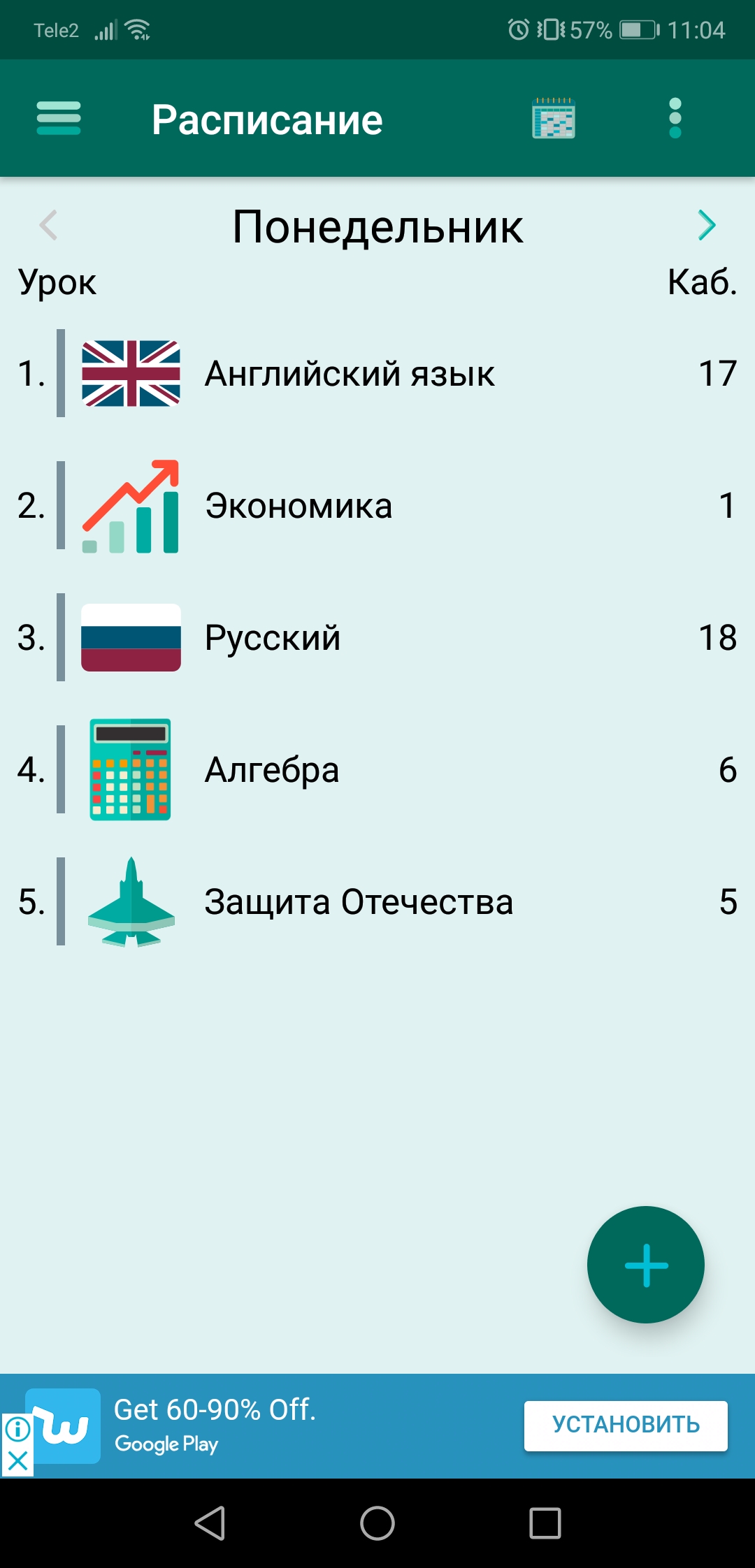Return to the home screen

point(377,1523)
